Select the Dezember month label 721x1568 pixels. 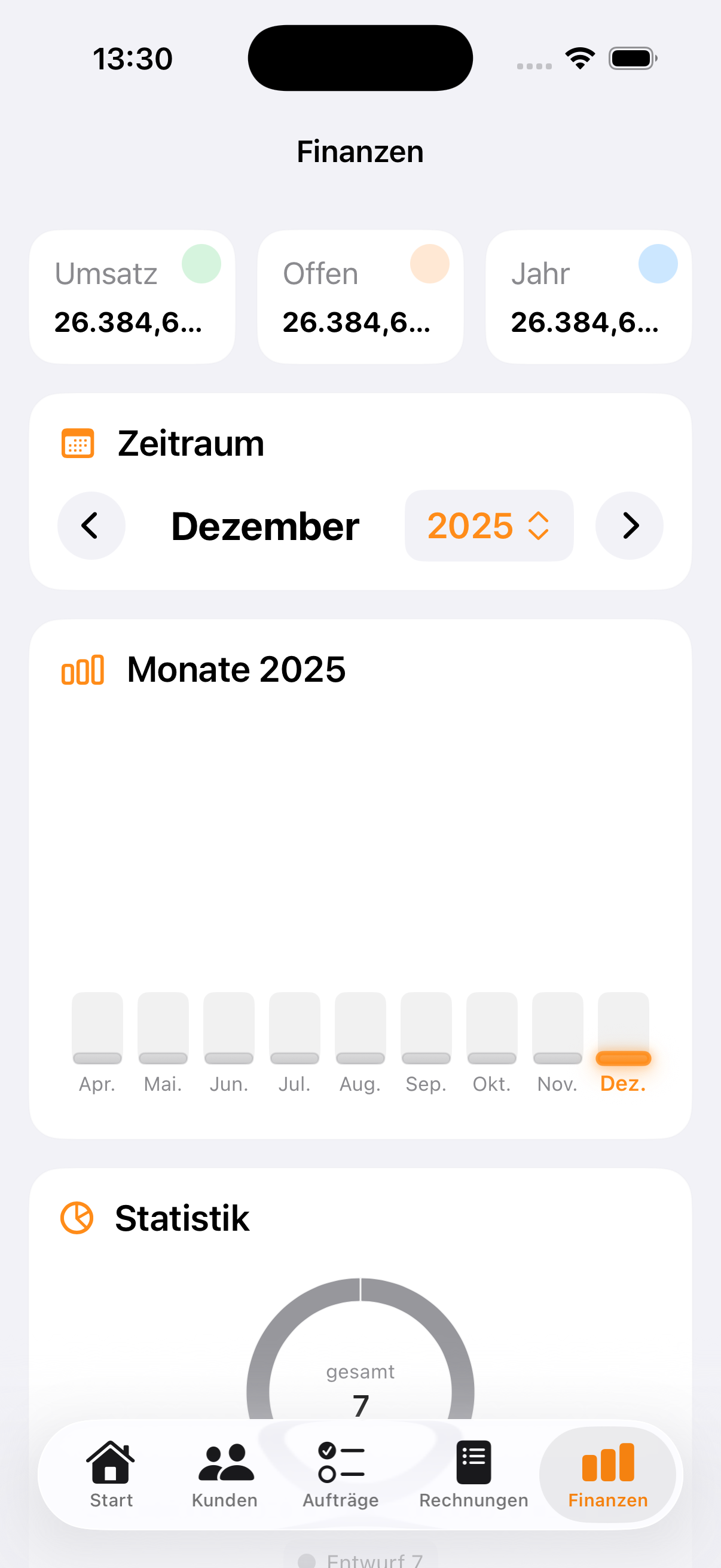(x=264, y=525)
